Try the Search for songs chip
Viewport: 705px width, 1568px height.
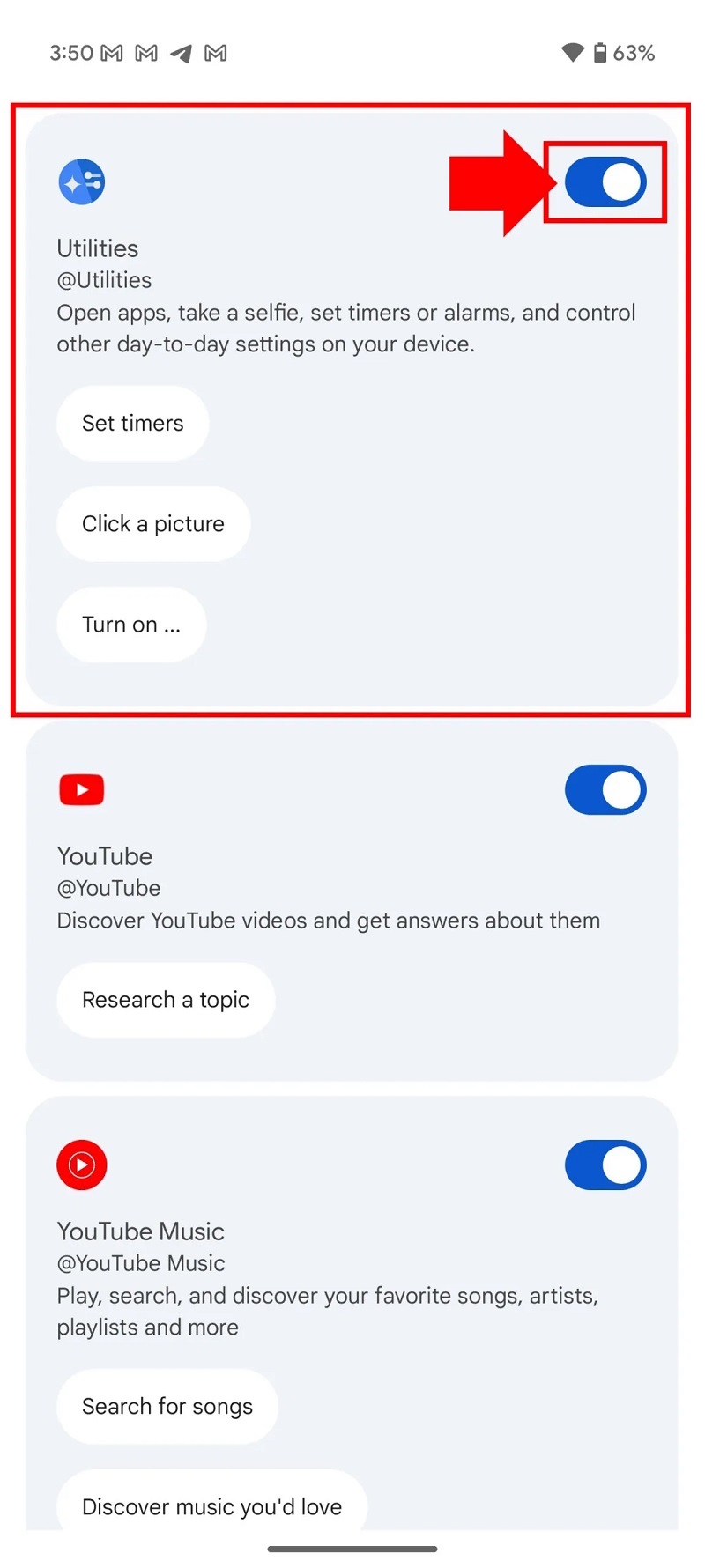coord(167,1407)
